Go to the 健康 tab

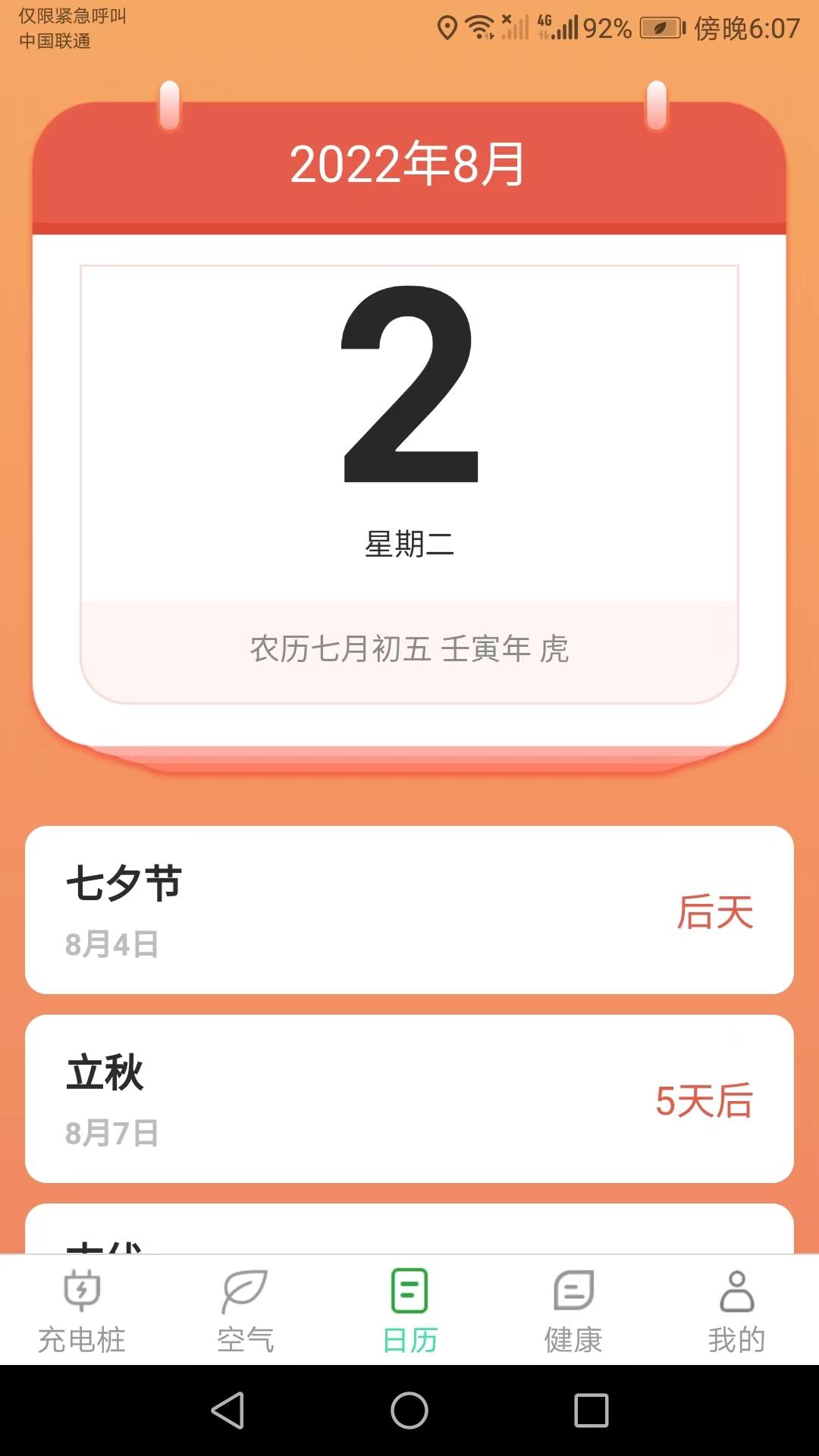573,1311
